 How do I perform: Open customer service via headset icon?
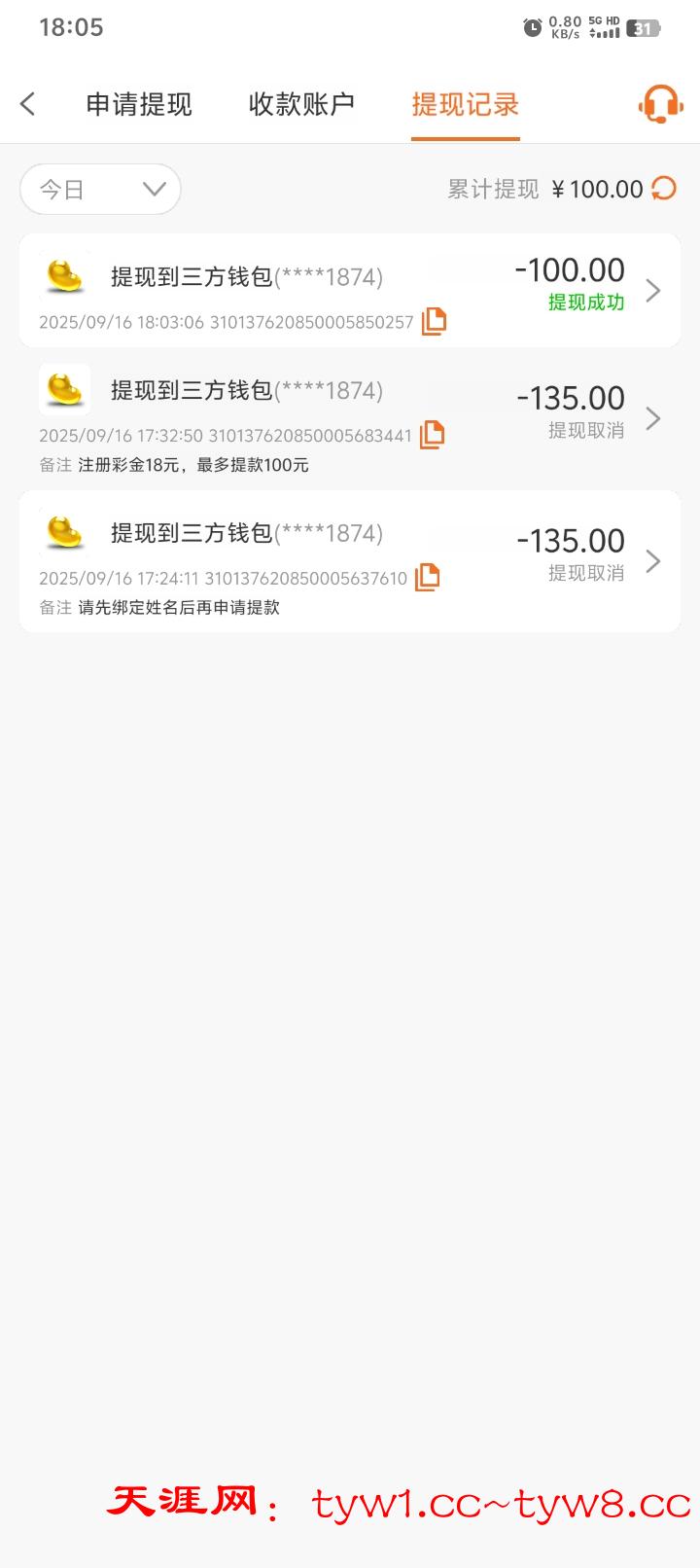659,102
